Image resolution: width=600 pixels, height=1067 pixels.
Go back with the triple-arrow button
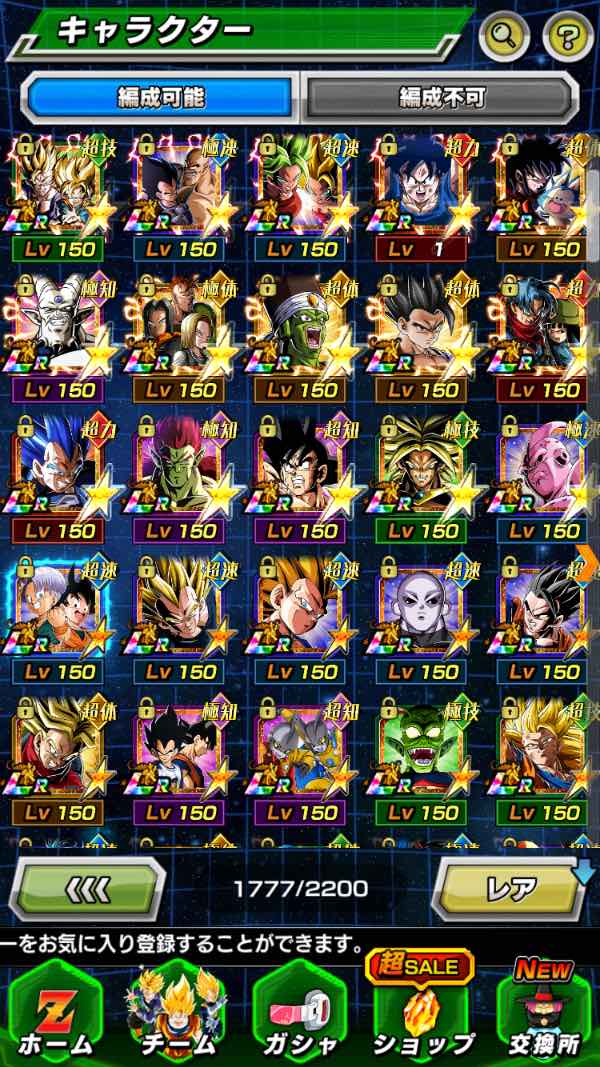tap(87, 887)
